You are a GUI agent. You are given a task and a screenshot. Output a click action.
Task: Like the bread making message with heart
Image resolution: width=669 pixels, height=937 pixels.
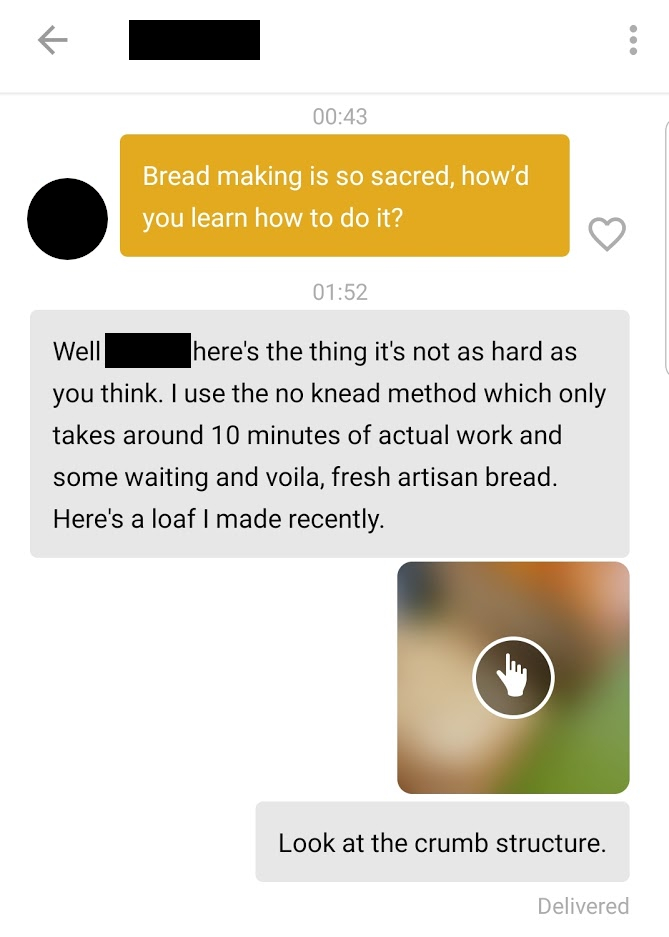(x=606, y=234)
